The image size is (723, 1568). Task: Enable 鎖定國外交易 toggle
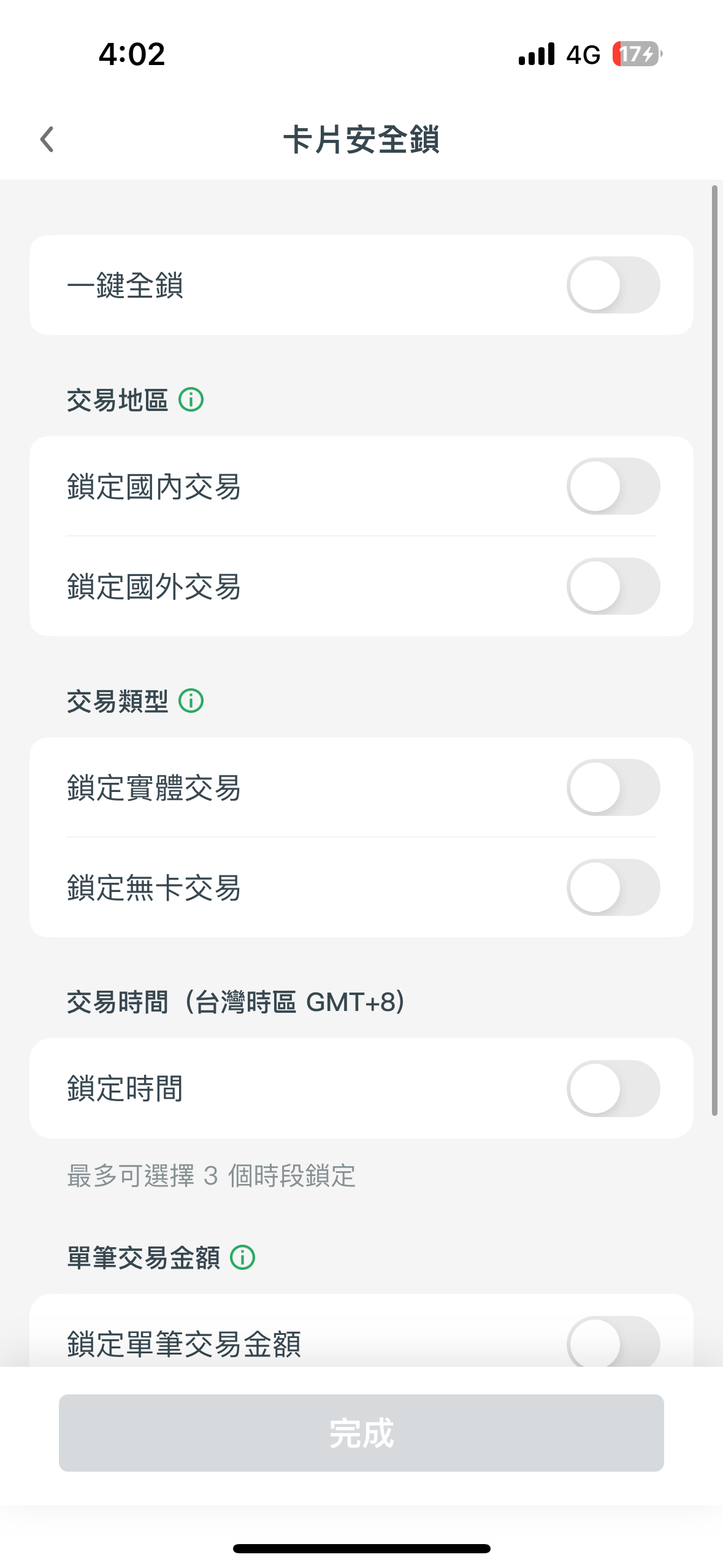pos(613,586)
